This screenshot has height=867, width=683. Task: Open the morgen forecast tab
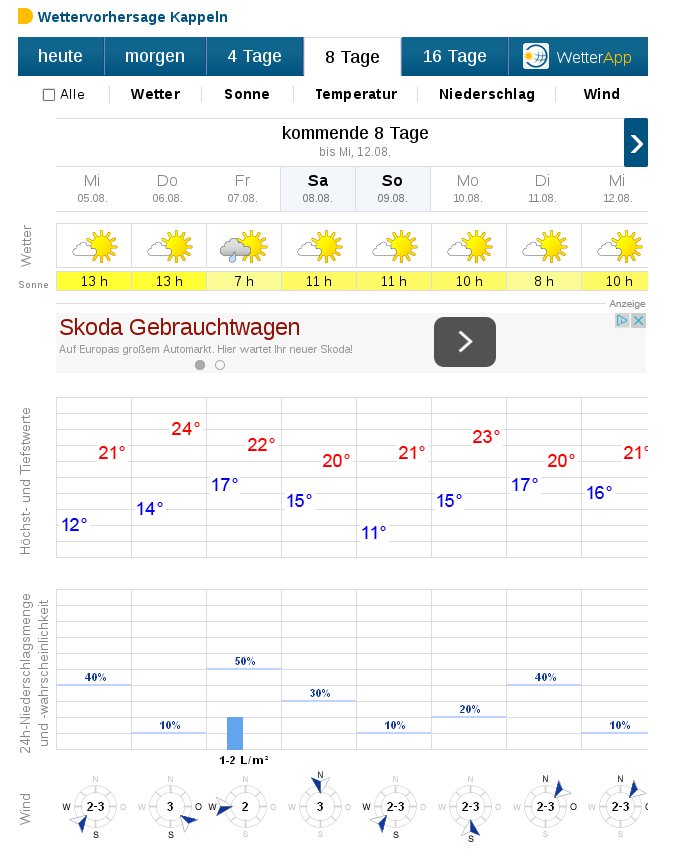click(x=155, y=57)
